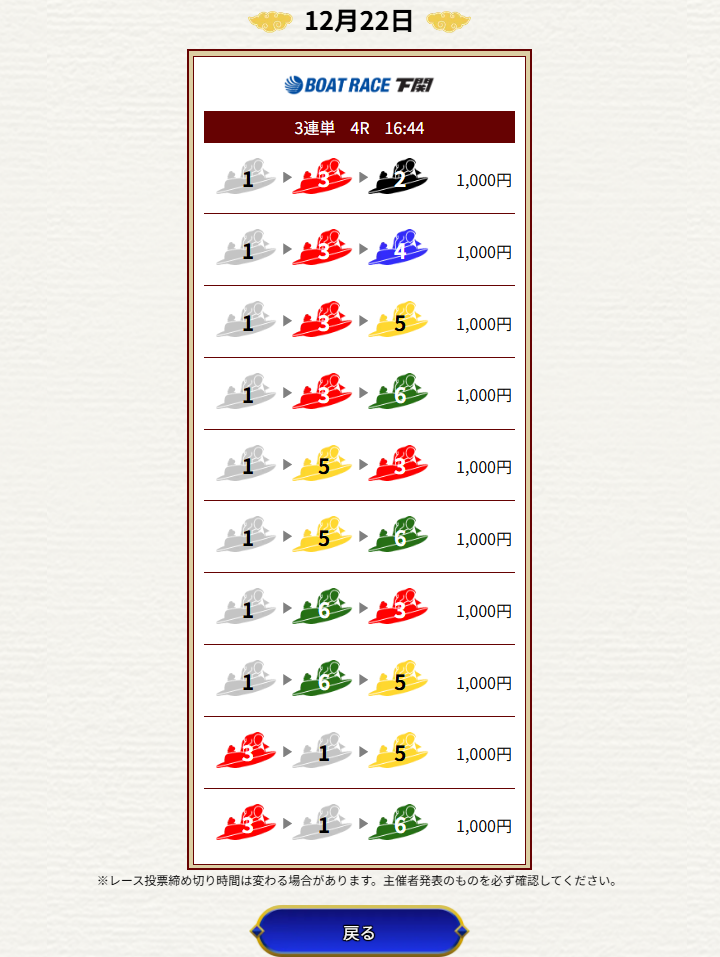Tap the 戻る back button
Image resolution: width=720 pixels, height=957 pixels.
(x=359, y=932)
